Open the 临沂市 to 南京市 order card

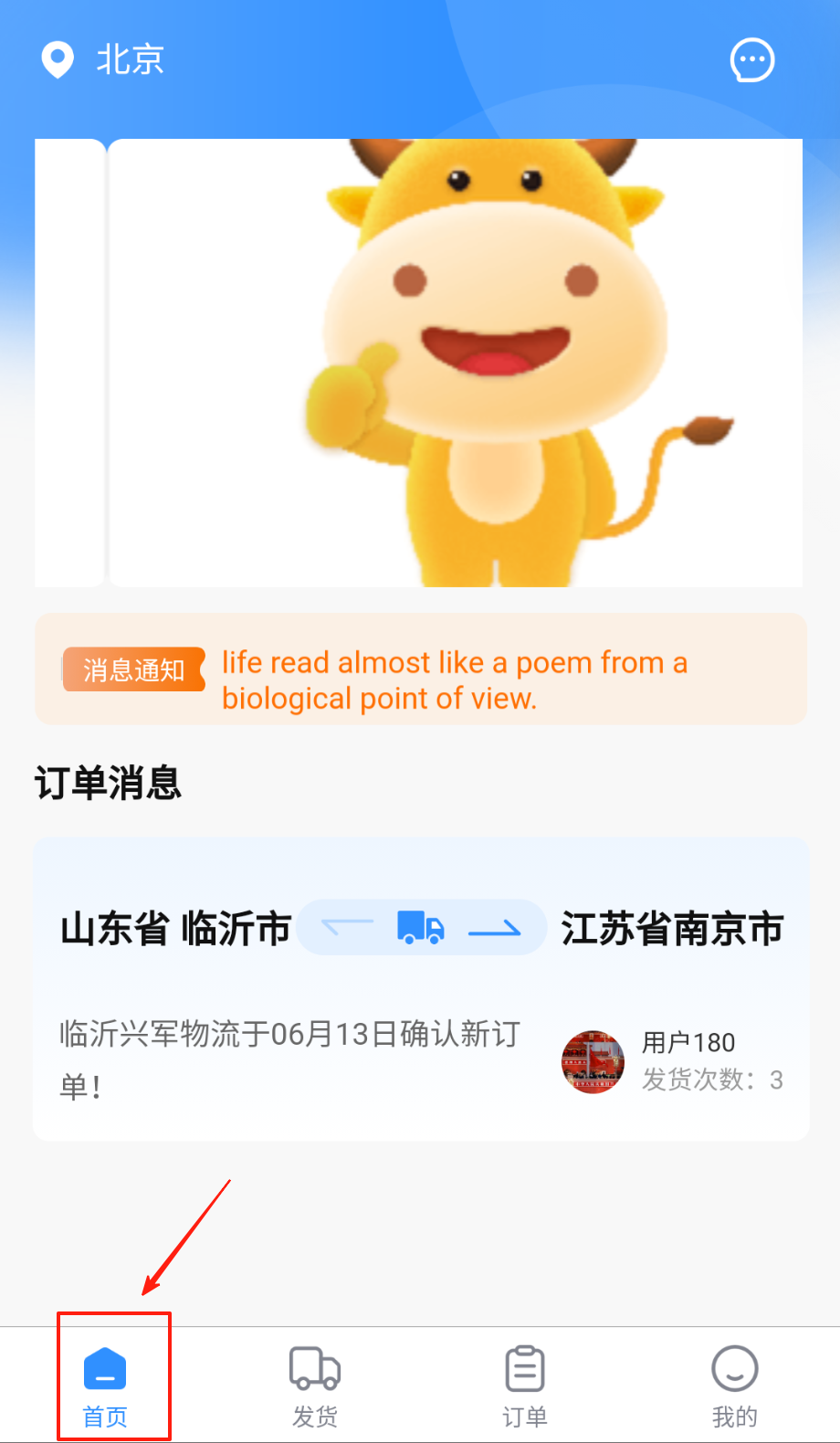click(421, 988)
